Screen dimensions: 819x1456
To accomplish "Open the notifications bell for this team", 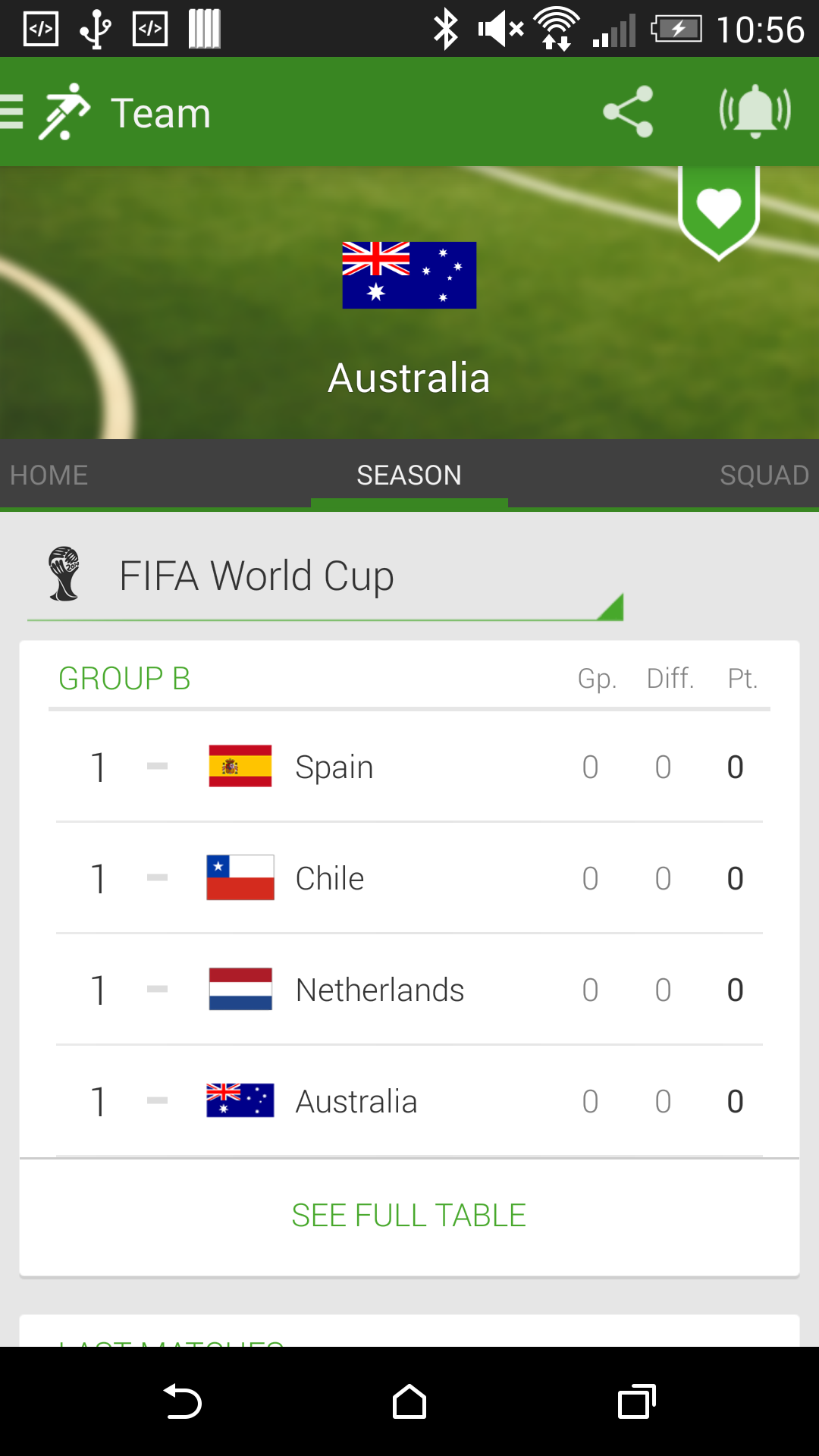I will pos(755,112).
